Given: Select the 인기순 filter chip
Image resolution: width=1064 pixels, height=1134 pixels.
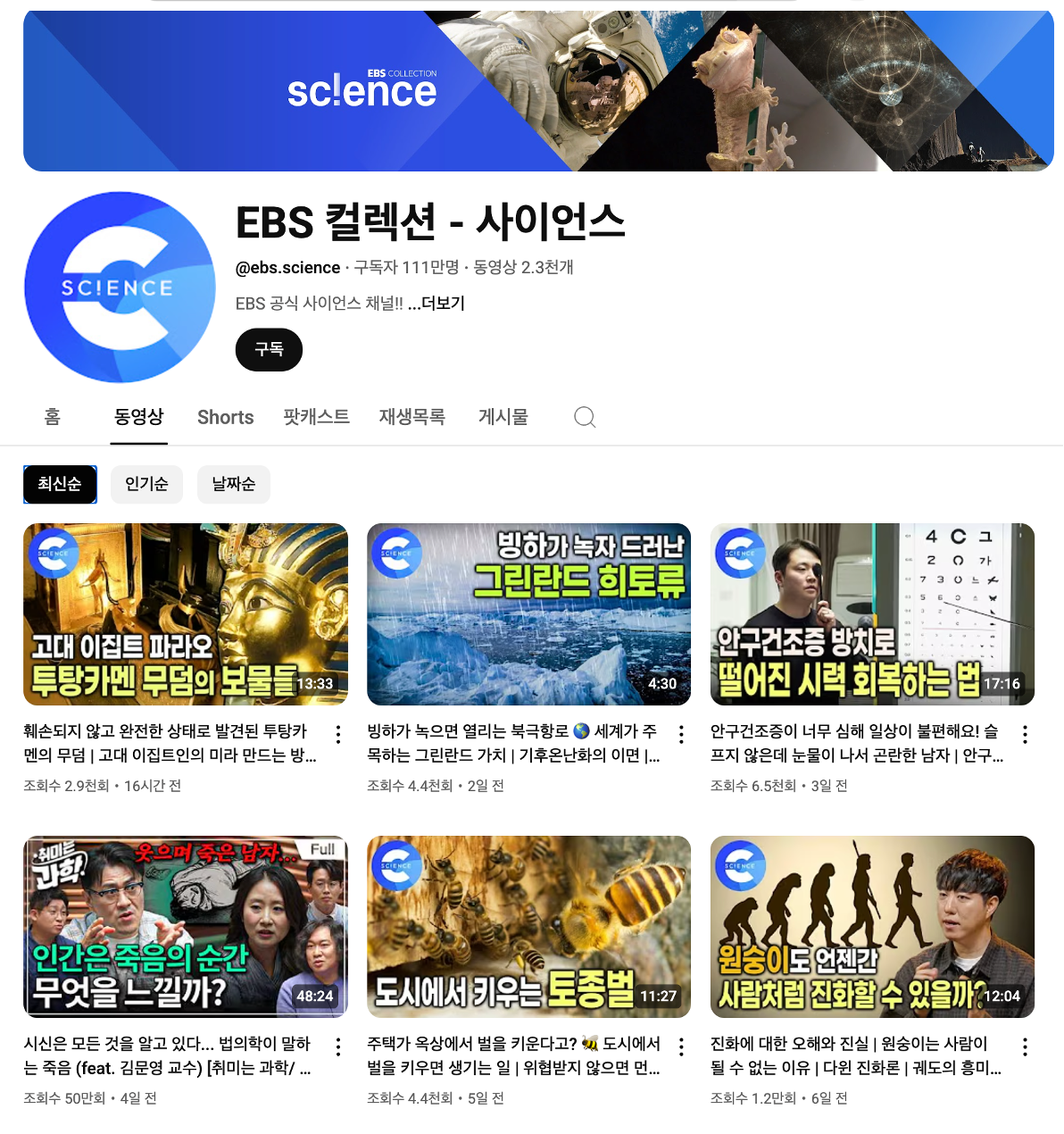Looking at the screenshot, I should click(146, 484).
